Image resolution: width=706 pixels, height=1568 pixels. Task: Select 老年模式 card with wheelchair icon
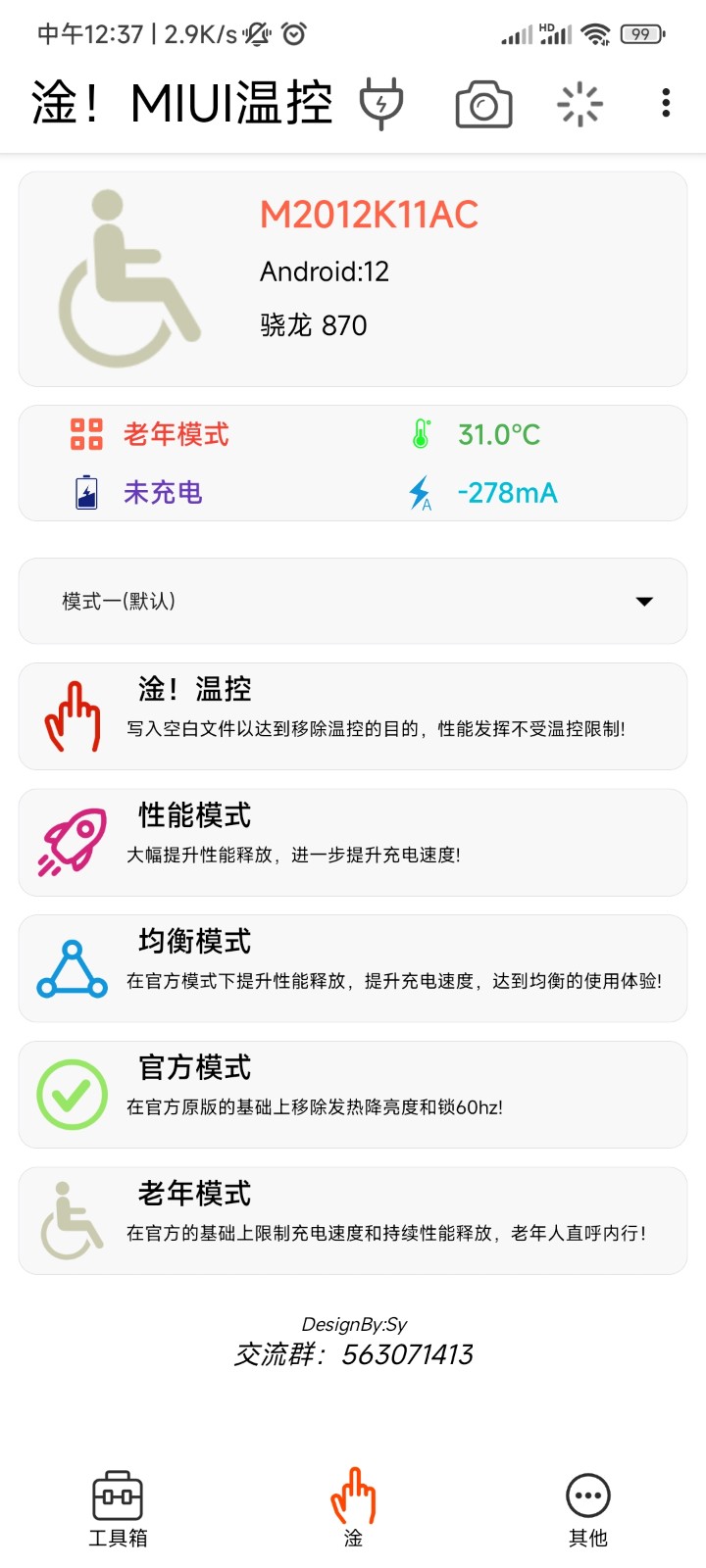coord(353,1221)
